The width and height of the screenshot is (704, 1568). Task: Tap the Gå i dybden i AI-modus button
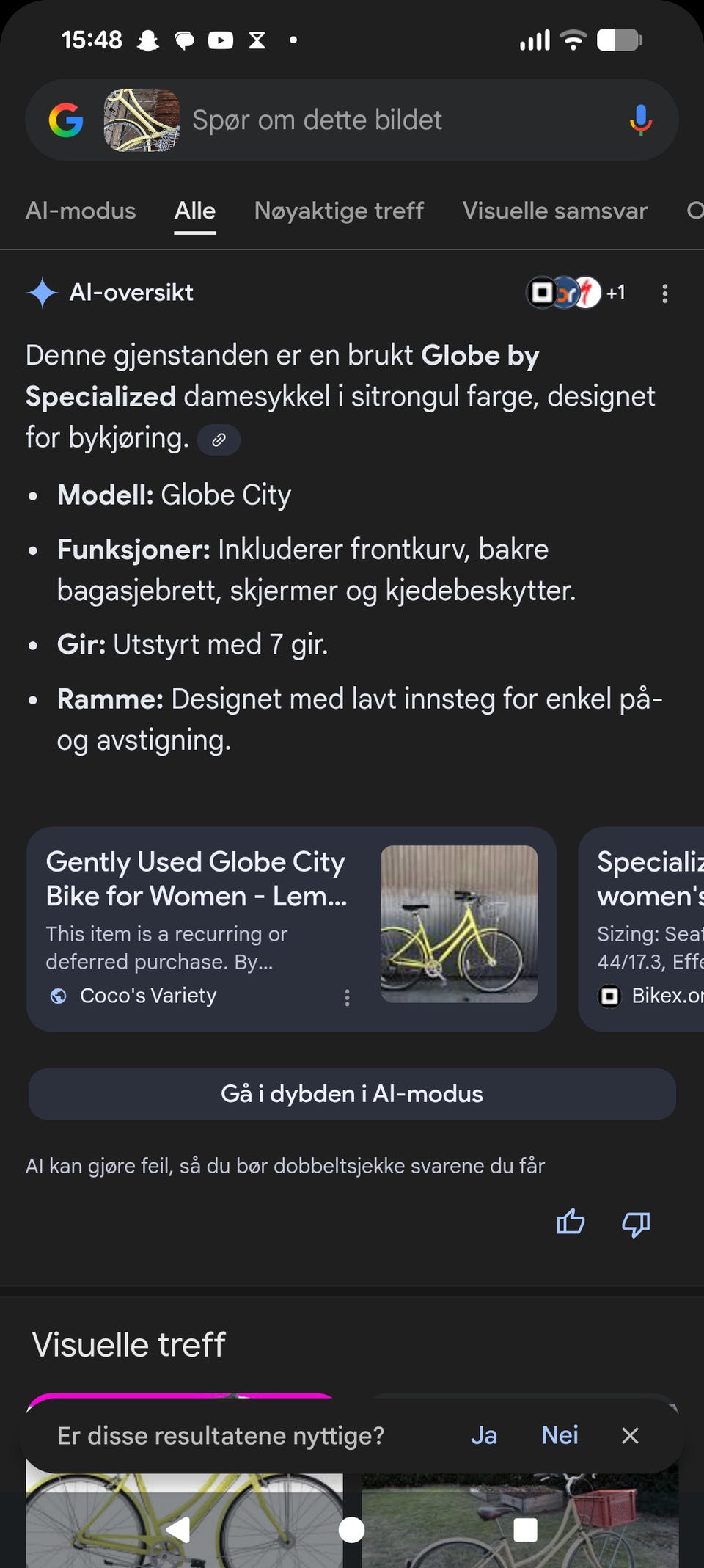[351, 1094]
